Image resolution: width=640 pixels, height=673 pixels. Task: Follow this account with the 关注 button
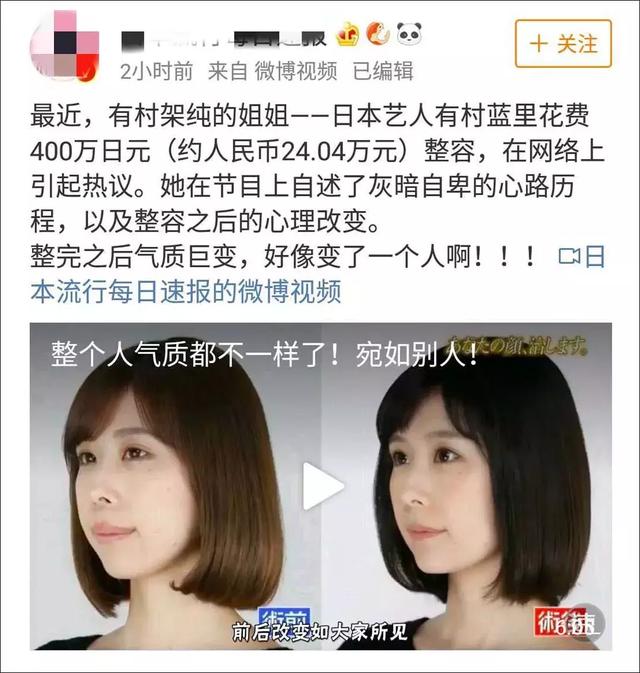click(x=564, y=45)
